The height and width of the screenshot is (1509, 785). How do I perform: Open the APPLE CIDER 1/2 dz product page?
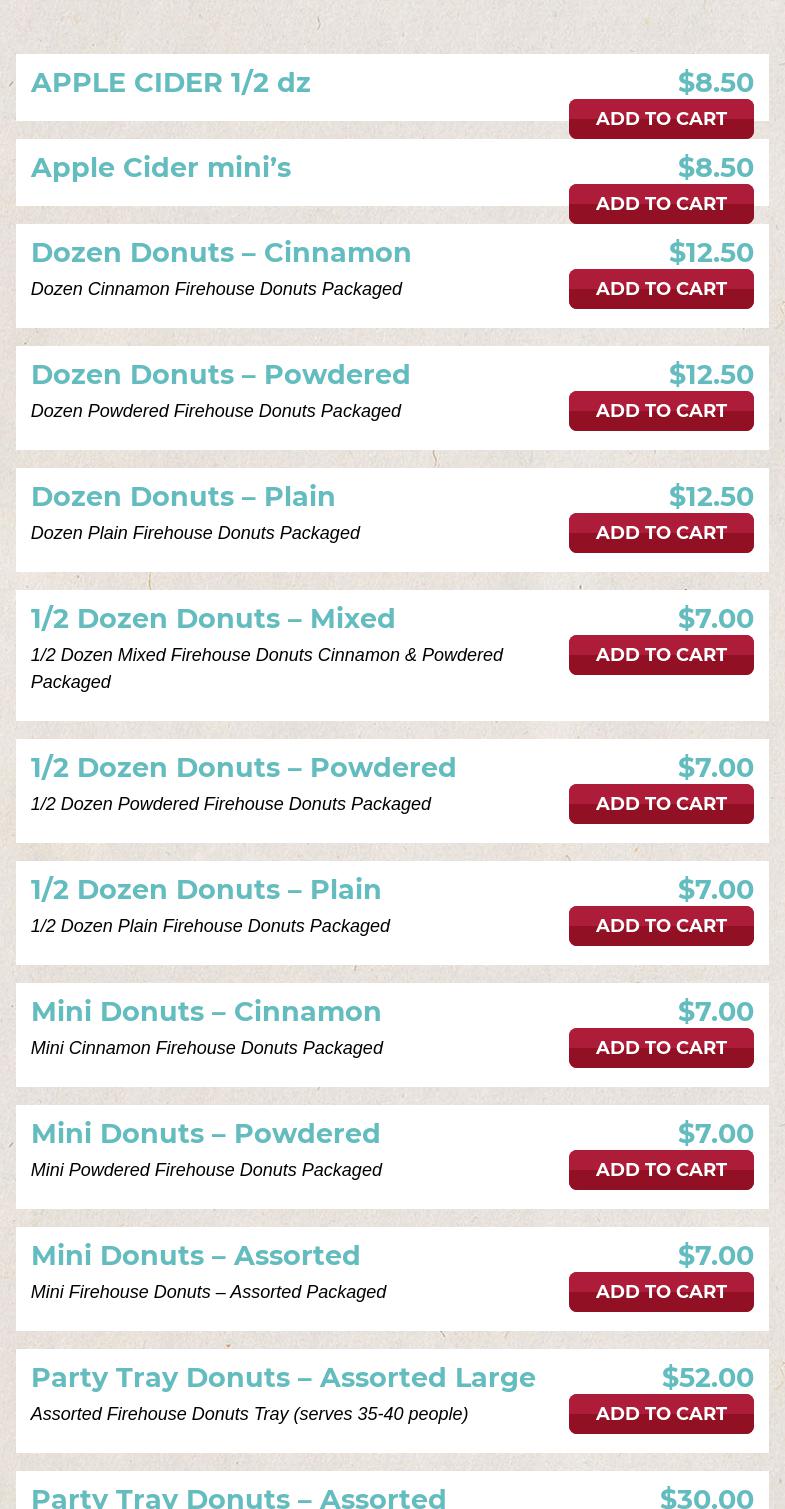(x=170, y=82)
